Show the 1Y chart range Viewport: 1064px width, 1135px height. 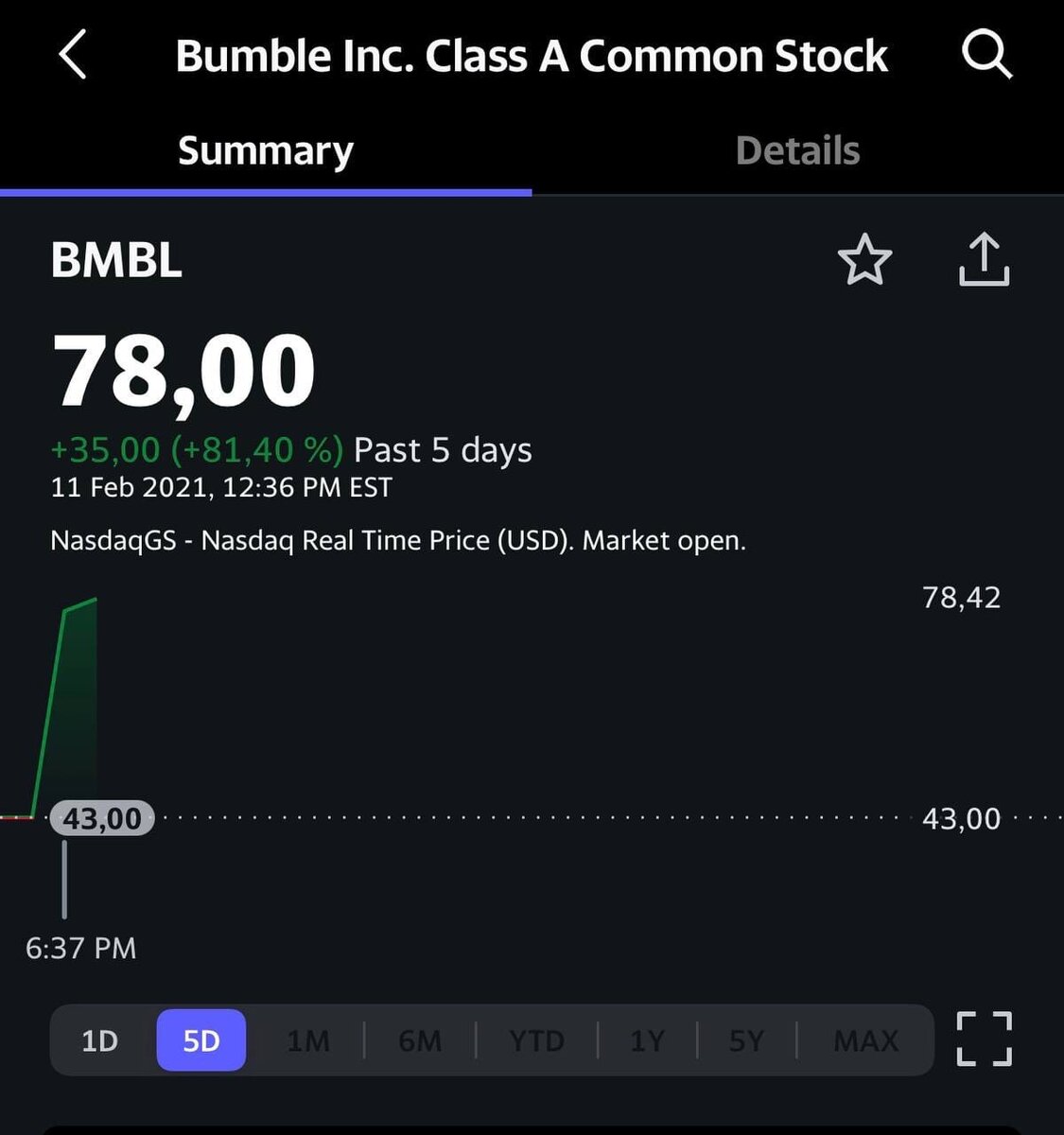coord(648,1041)
